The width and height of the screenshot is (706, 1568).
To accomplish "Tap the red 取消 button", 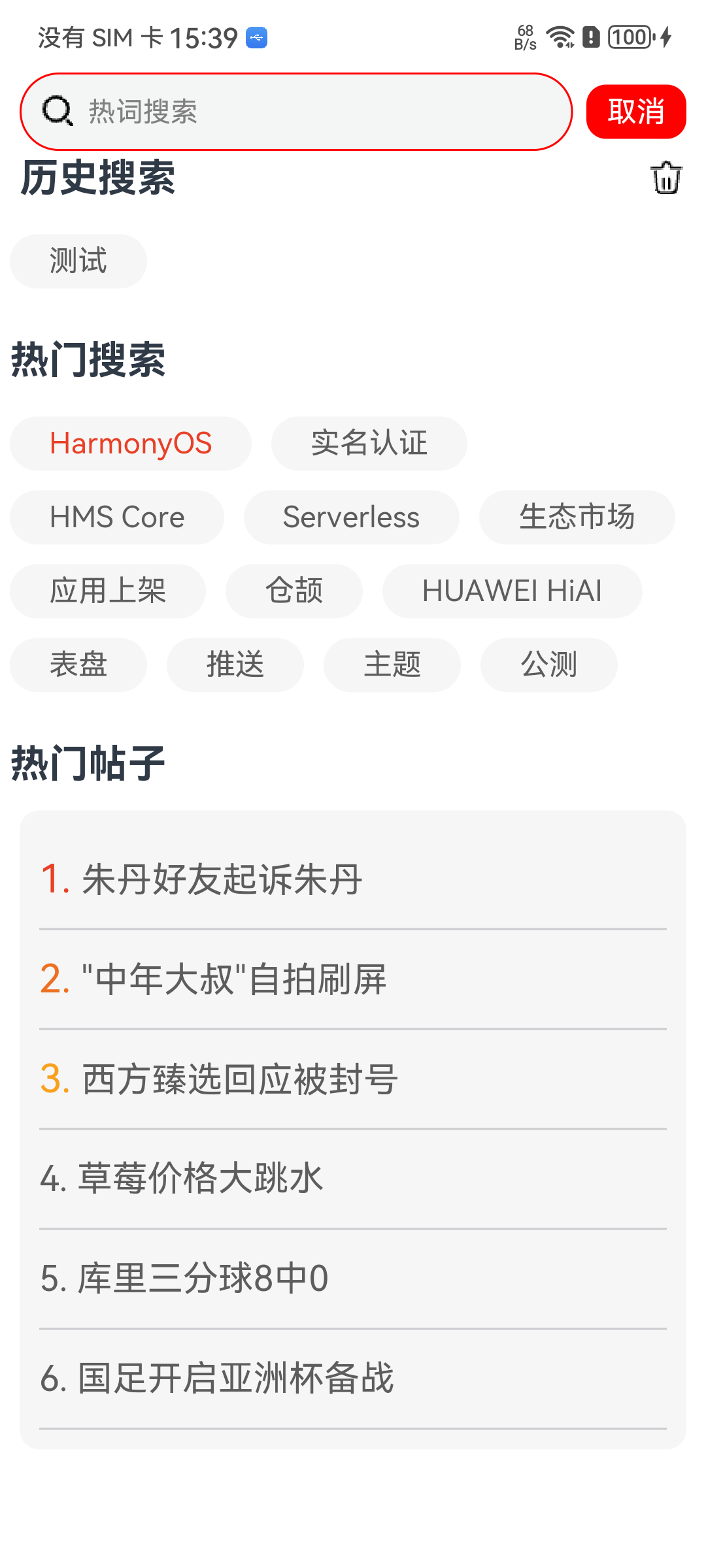I will click(635, 112).
